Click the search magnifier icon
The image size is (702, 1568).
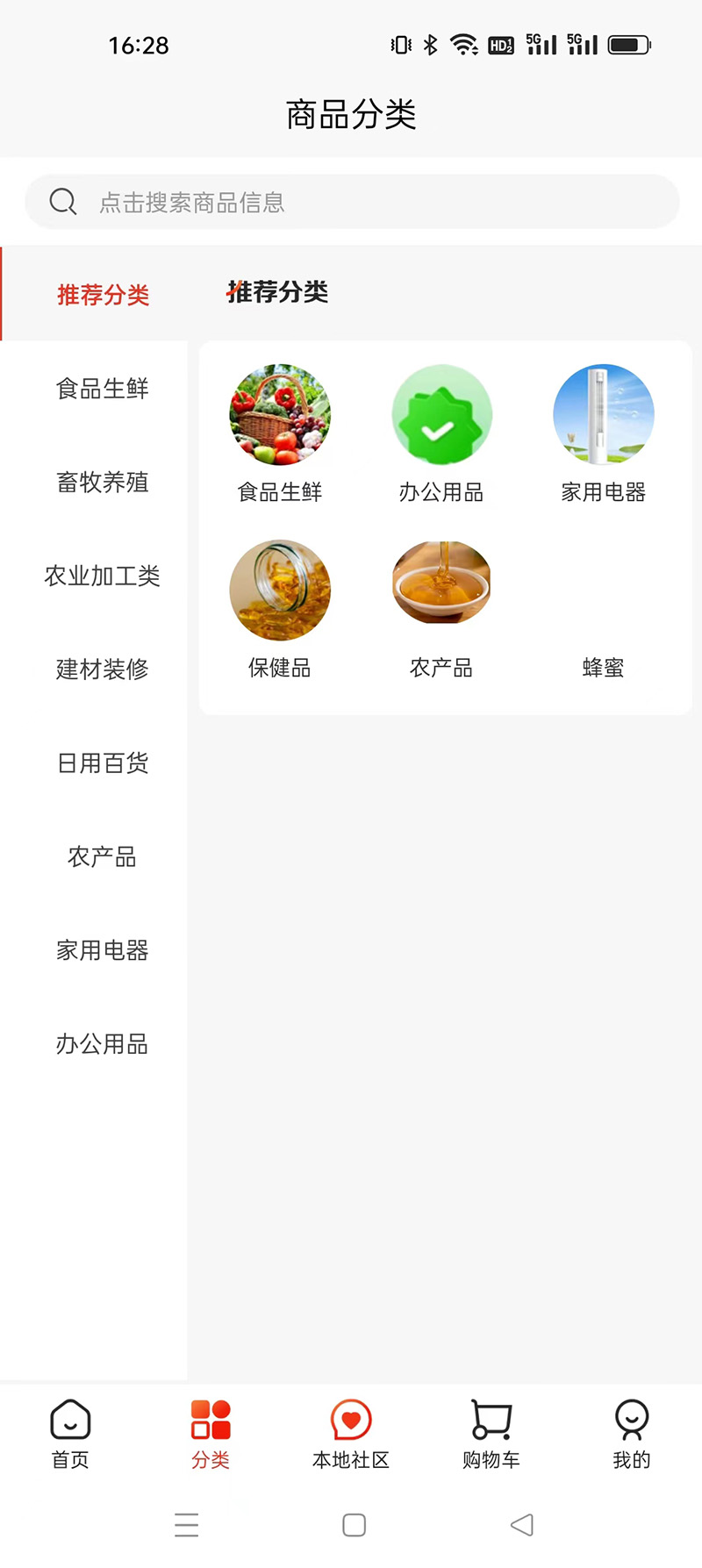(x=62, y=201)
